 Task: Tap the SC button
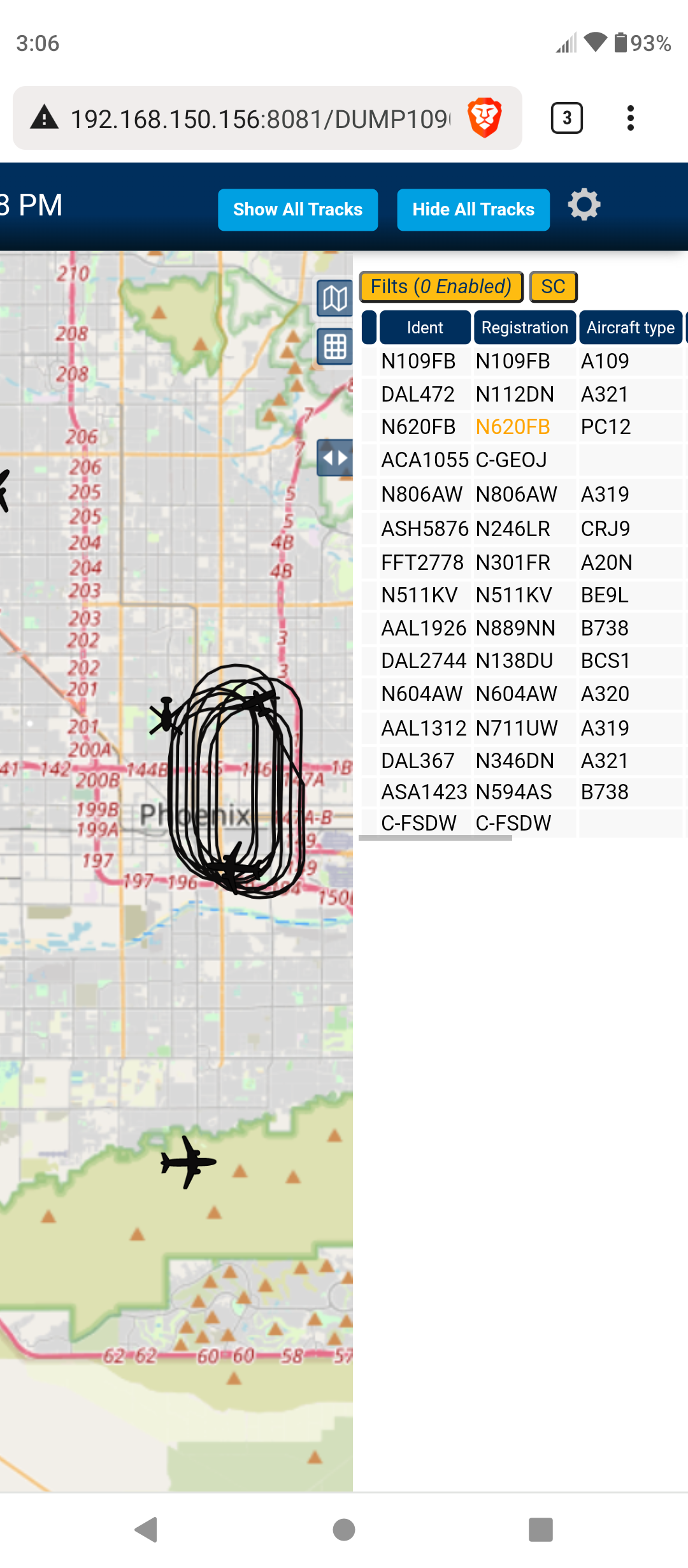pos(553,287)
